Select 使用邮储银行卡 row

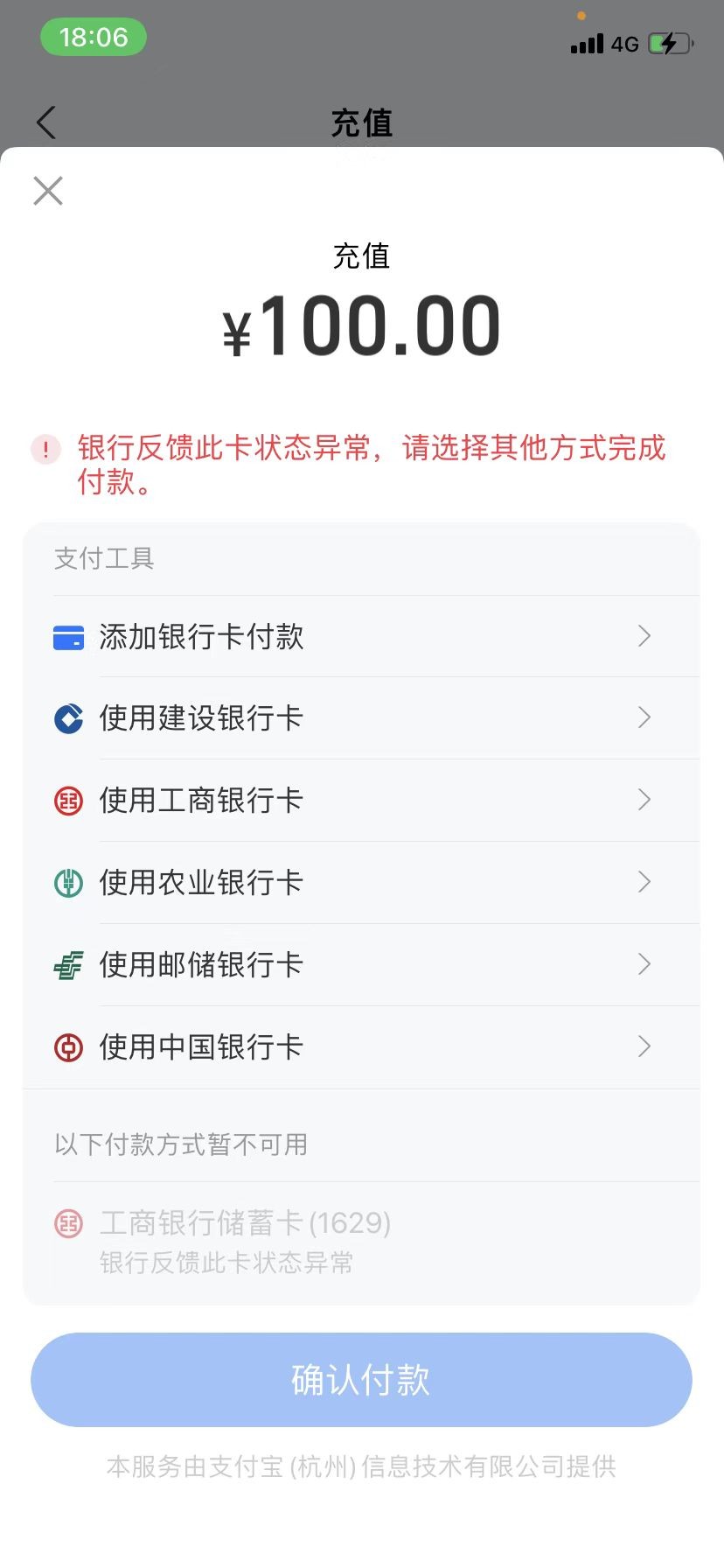coord(360,964)
